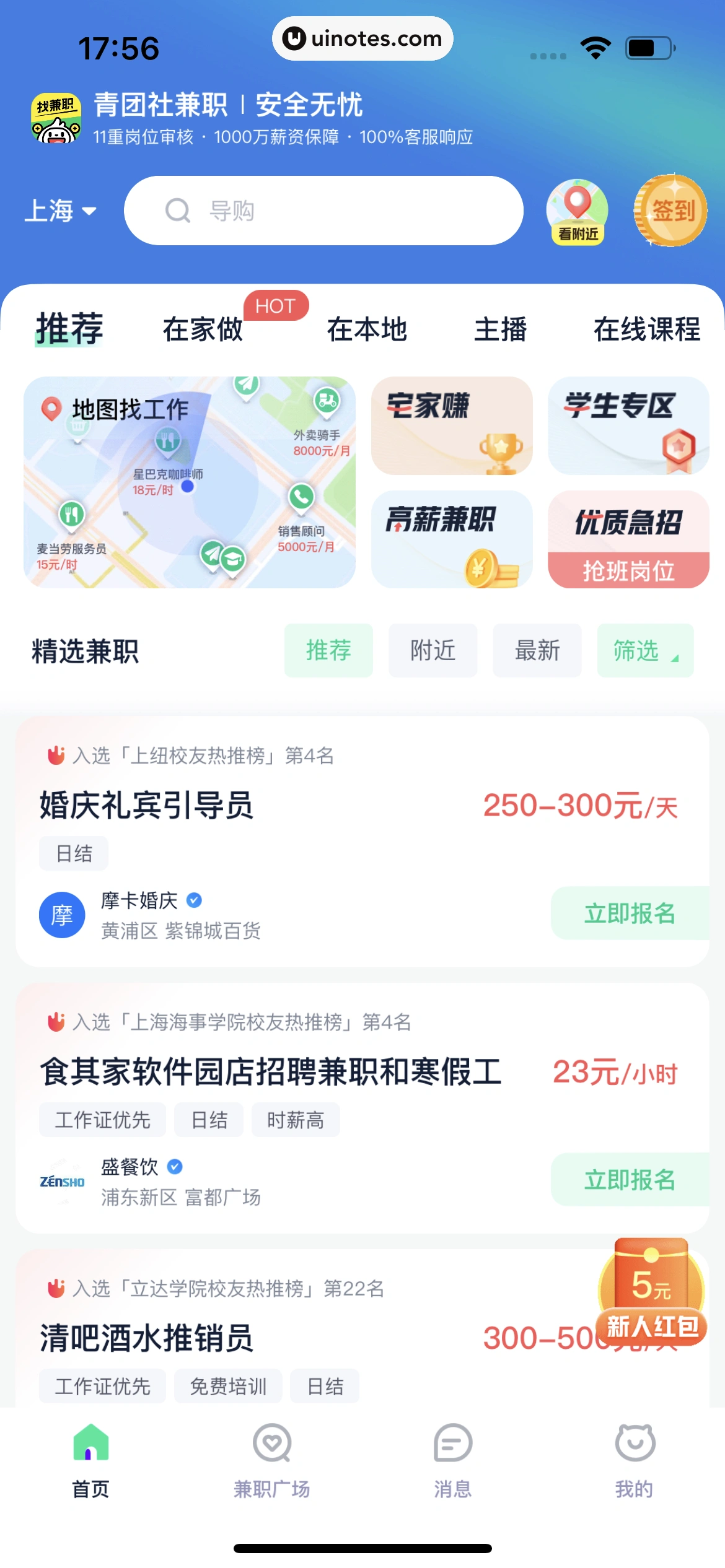View the 高薪兼职 card

coord(452,539)
